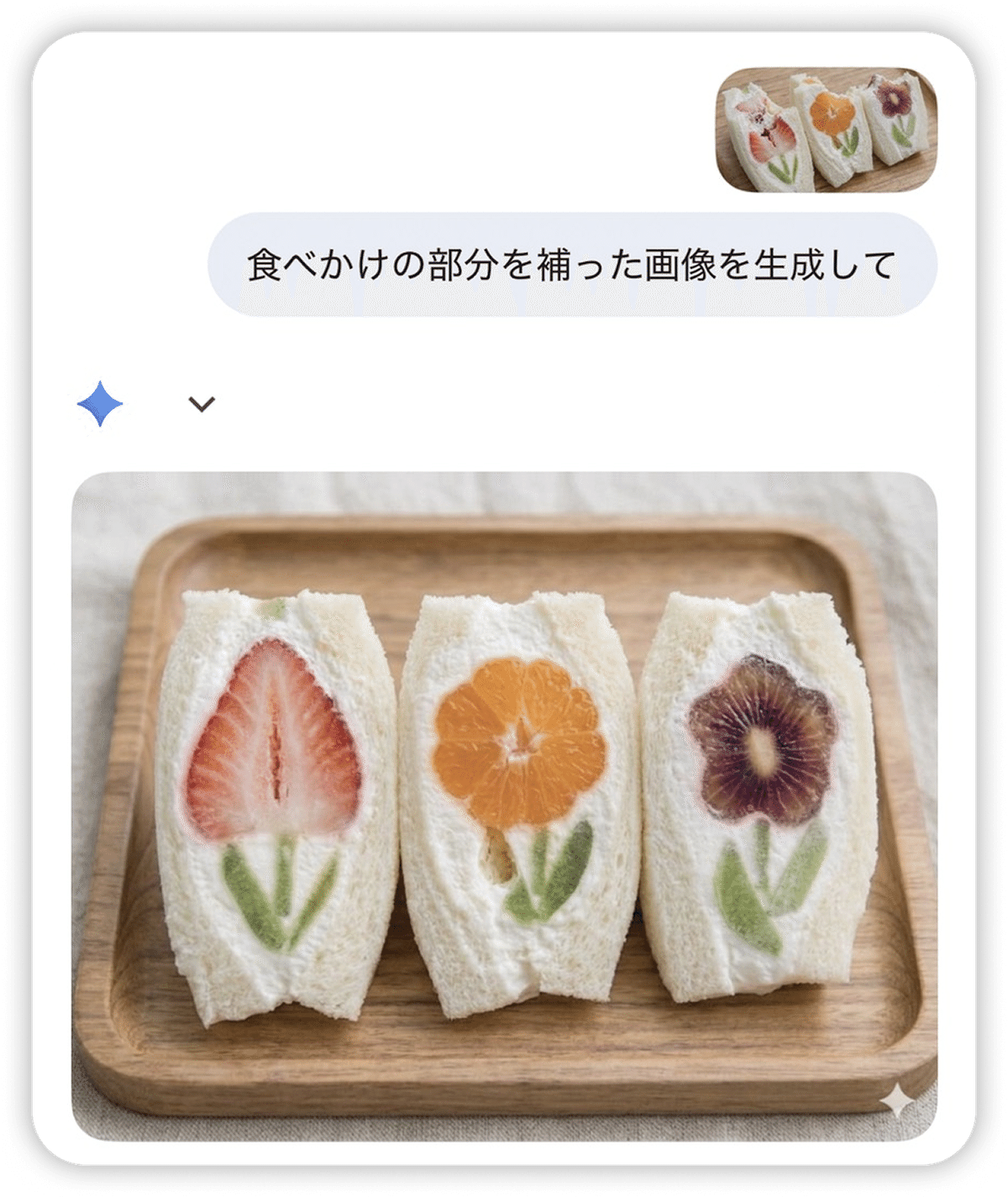This screenshot has height=1197, width=1008.
Task: Expand the chevron beside the Gemini sparkle
Action: [202, 404]
